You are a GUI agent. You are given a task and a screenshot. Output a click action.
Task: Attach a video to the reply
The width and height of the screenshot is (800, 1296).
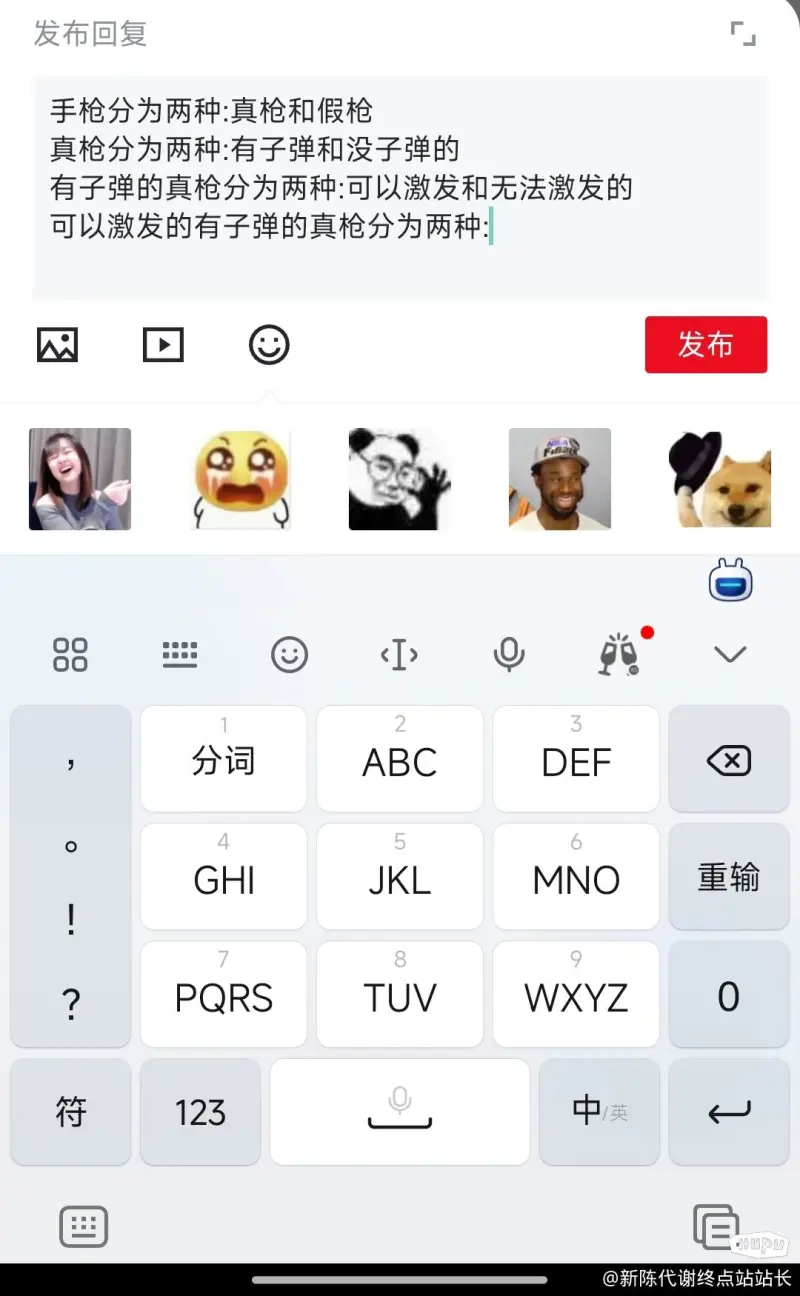pos(163,345)
